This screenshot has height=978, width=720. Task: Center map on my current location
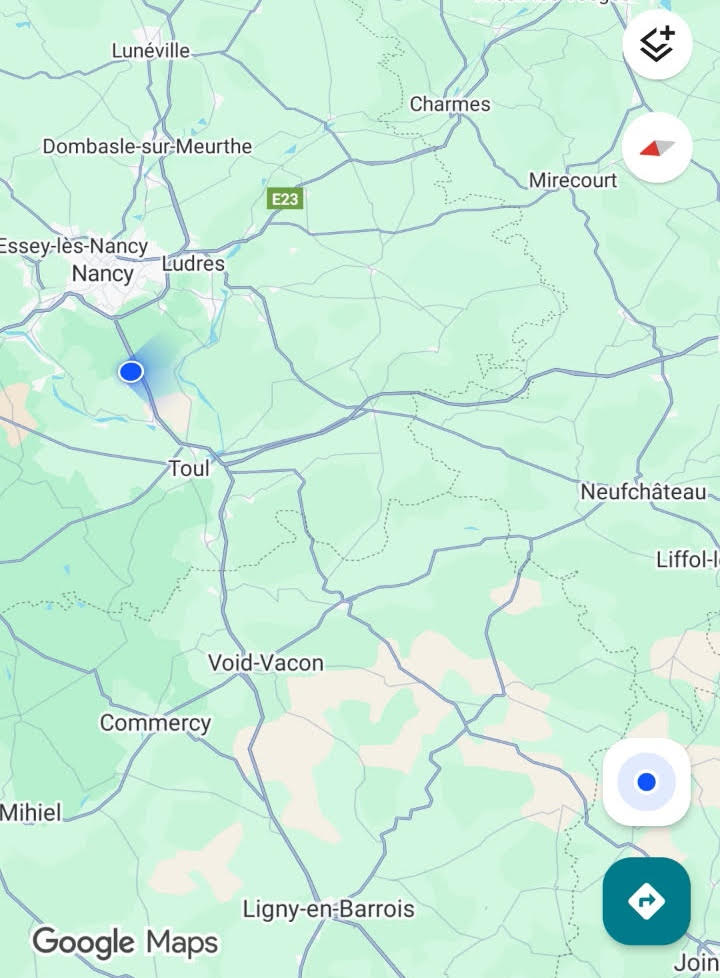coord(646,782)
